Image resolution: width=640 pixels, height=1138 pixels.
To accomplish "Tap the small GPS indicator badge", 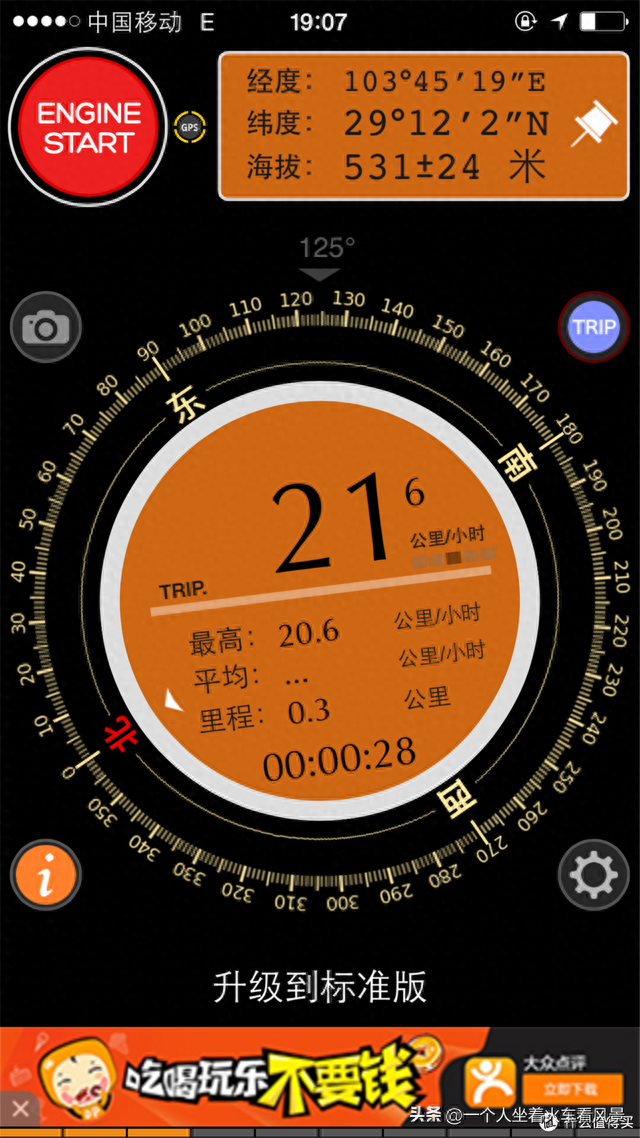I will tap(188, 127).
